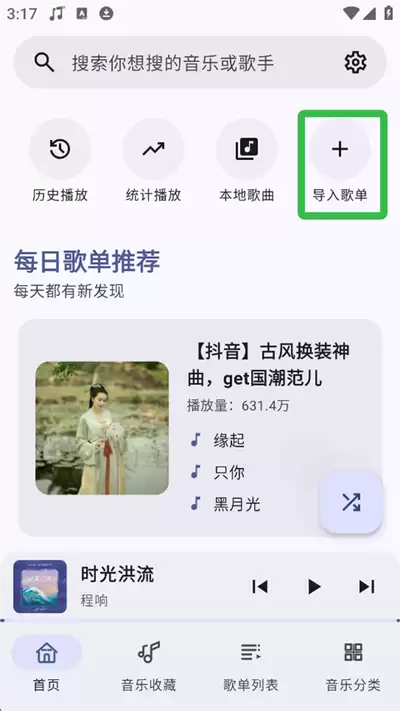Tap the search box for music or artists
Screen dimensions: 400x711
pos(200,62)
